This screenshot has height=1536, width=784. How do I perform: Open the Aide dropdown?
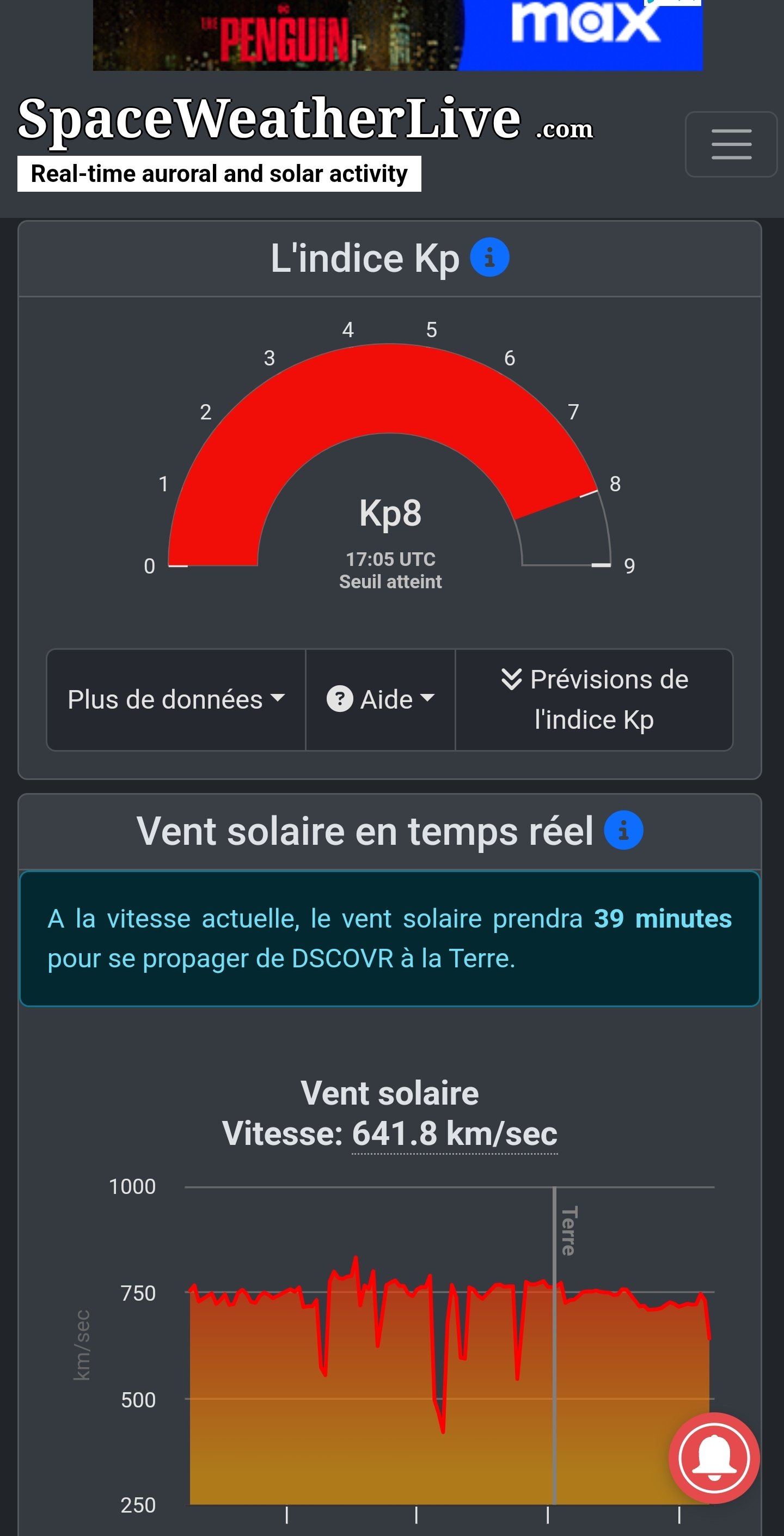tap(381, 699)
